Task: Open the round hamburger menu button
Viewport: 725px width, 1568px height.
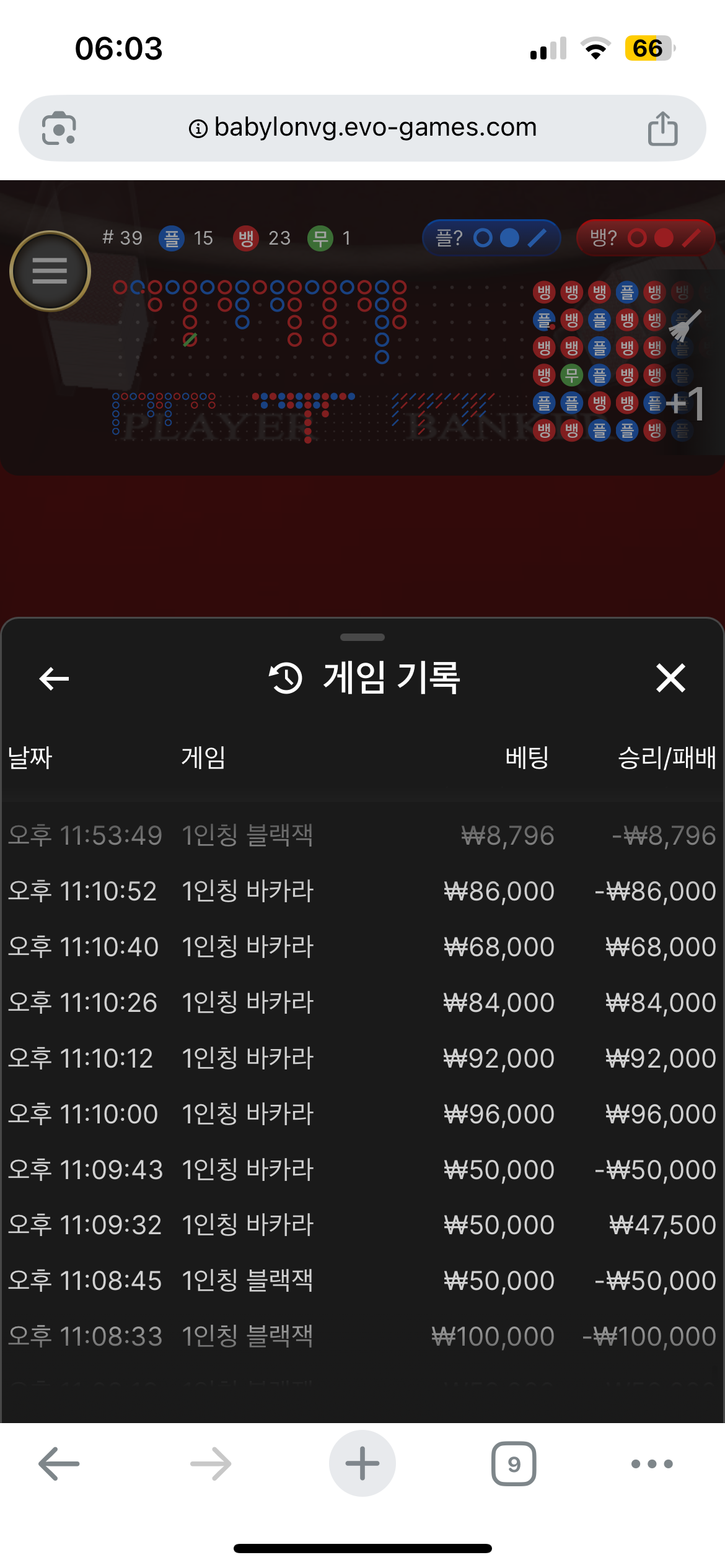Action: pyautogui.click(x=50, y=271)
